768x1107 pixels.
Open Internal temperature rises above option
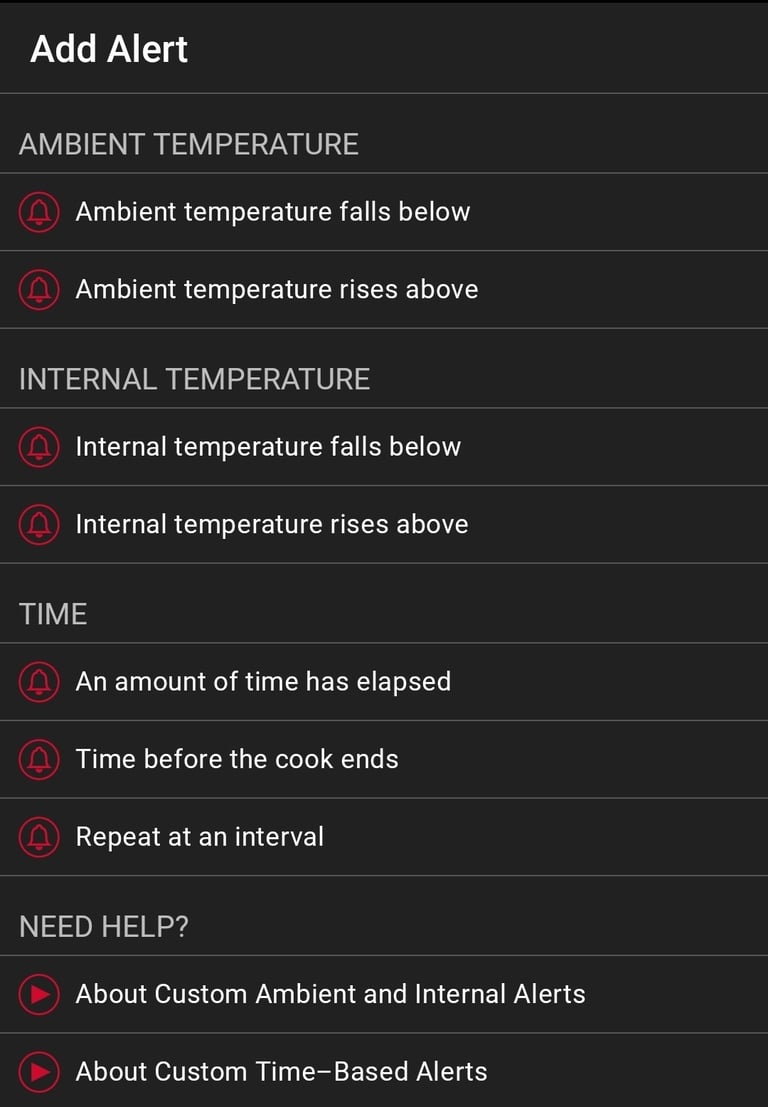click(384, 525)
